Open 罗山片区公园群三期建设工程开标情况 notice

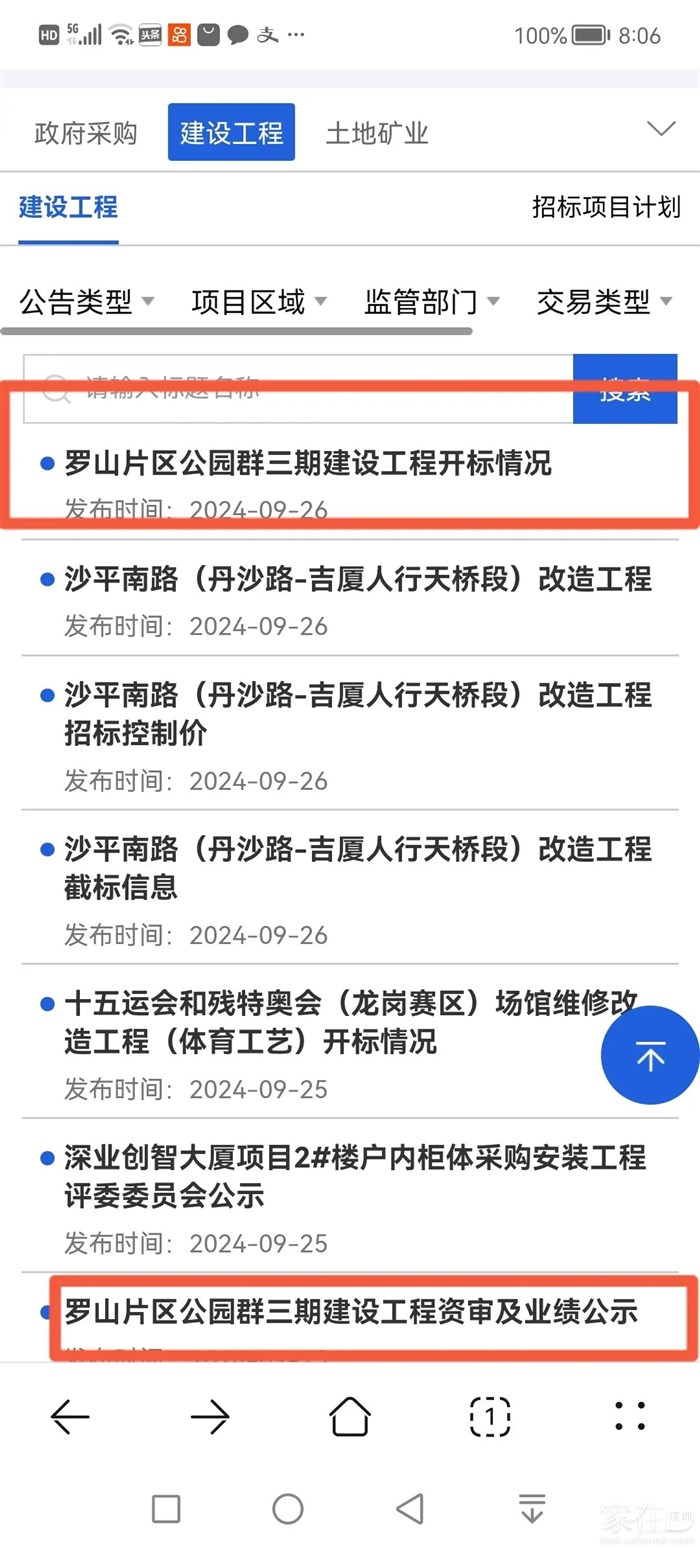point(308,463)
